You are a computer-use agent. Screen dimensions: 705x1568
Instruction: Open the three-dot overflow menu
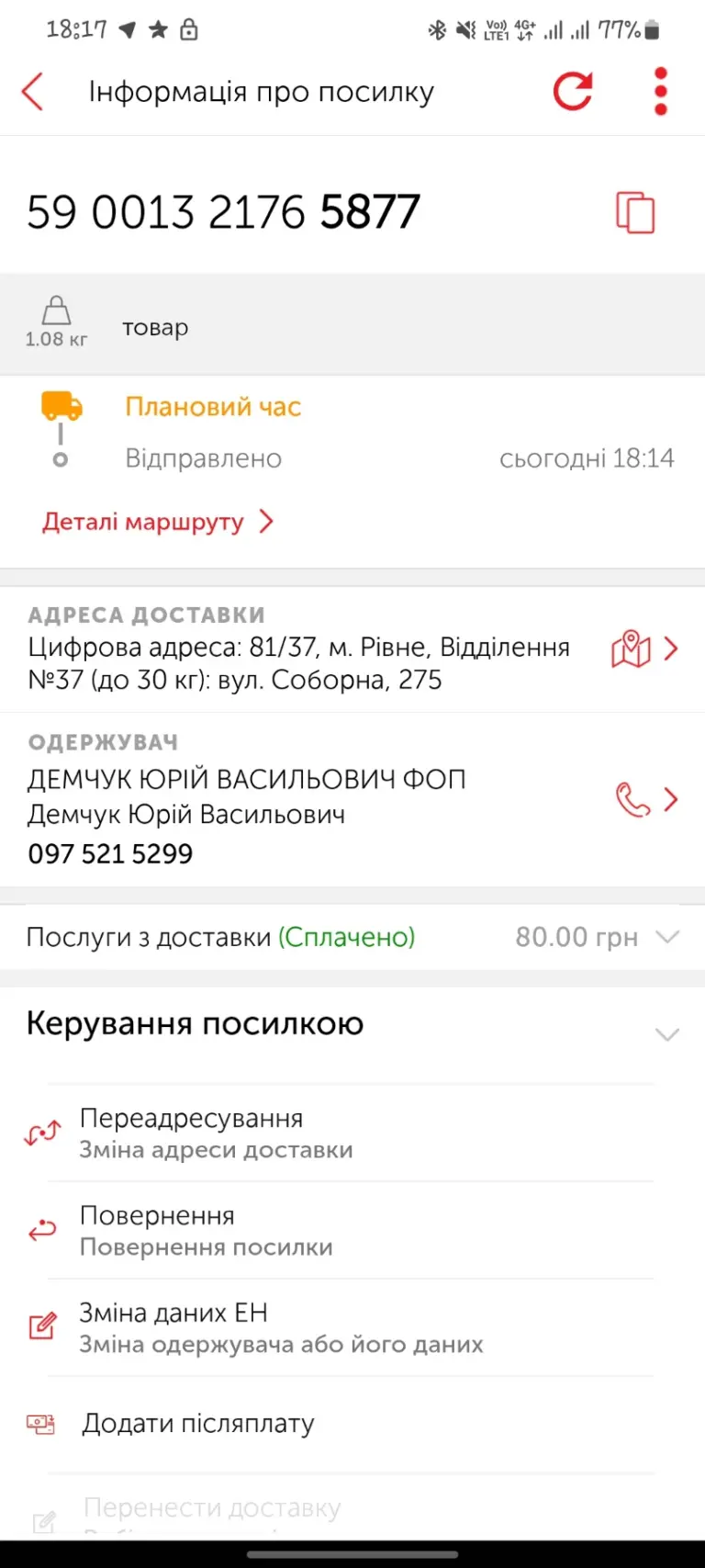pyautogui.click(x=660, y=91)
